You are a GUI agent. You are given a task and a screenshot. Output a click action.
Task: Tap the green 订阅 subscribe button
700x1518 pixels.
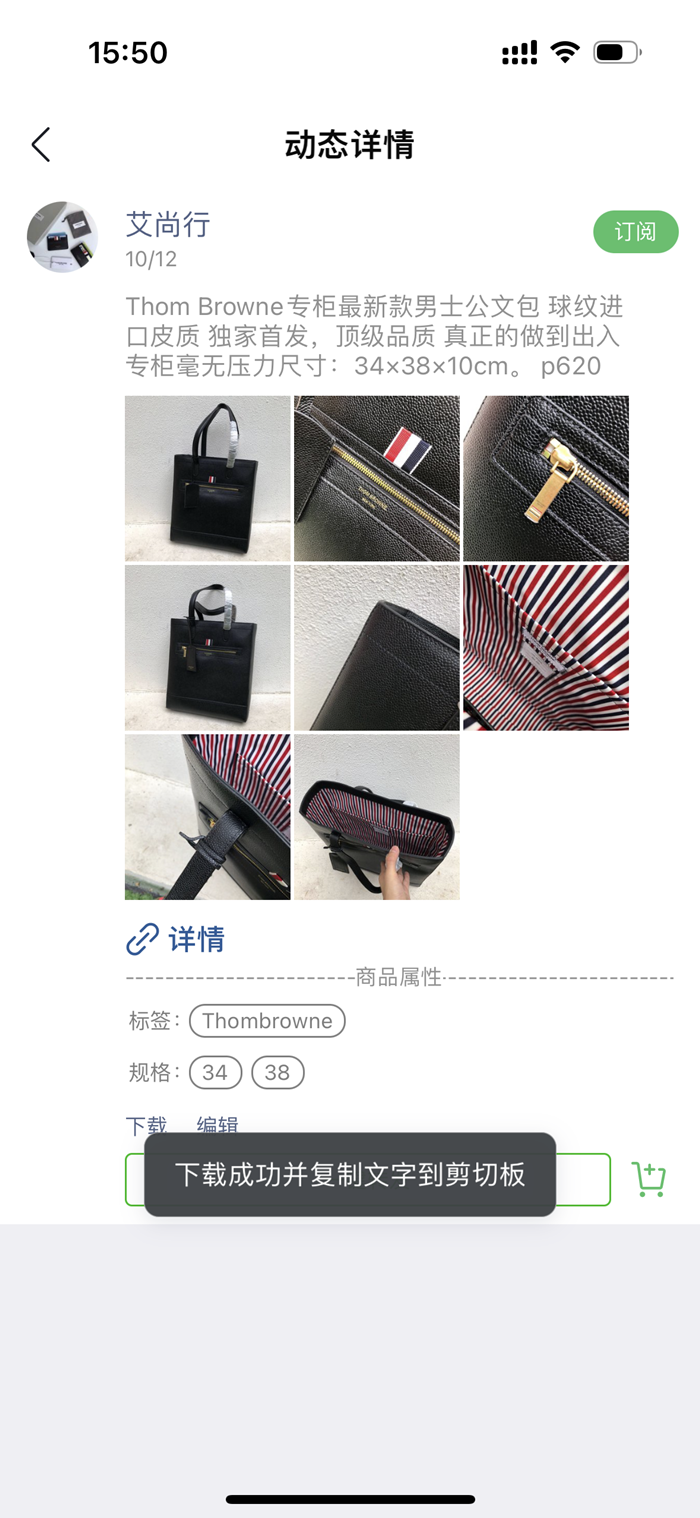[636, 232]
